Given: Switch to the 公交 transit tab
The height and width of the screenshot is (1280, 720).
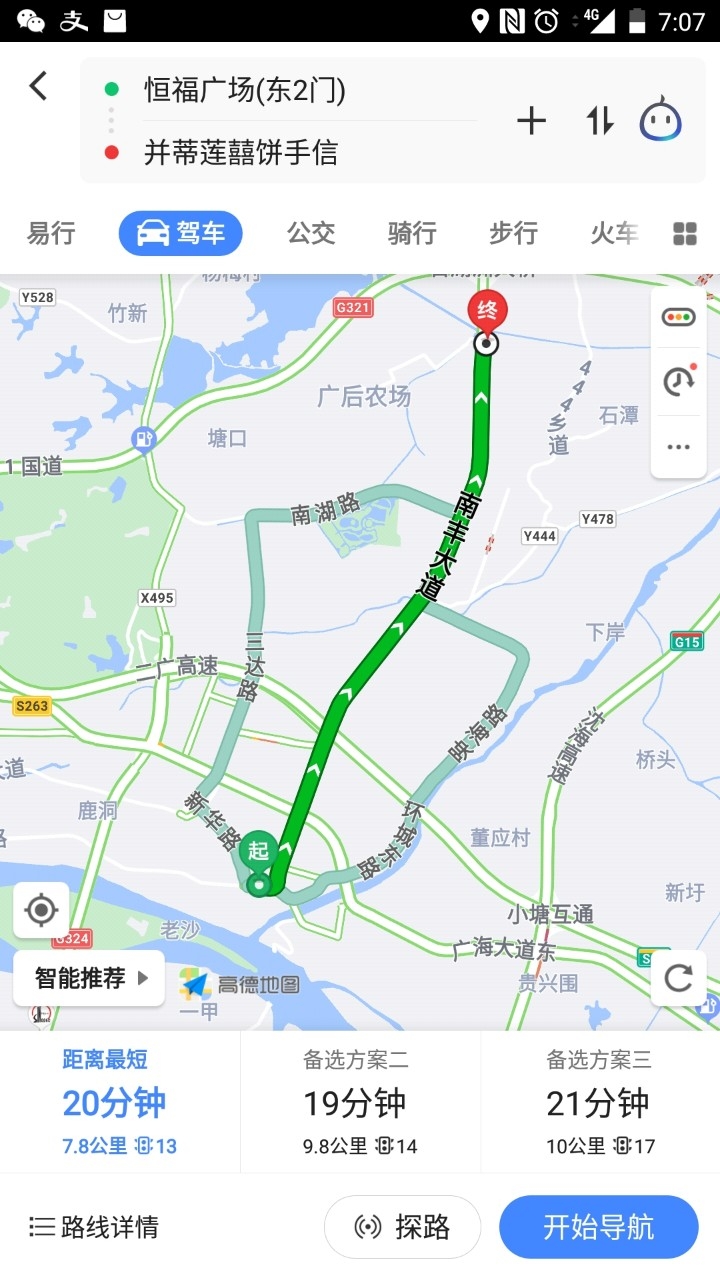Looking at the screenshot, I should click(x=311, y=234).
